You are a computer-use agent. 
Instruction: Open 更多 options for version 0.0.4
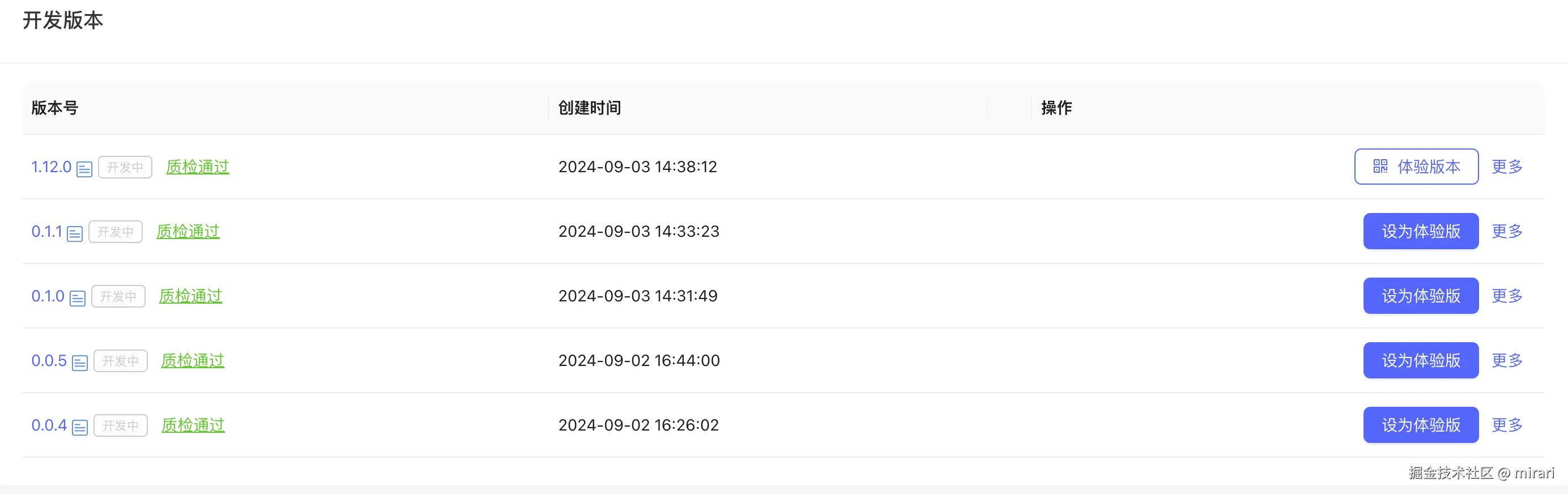[x=1506, y=425]
